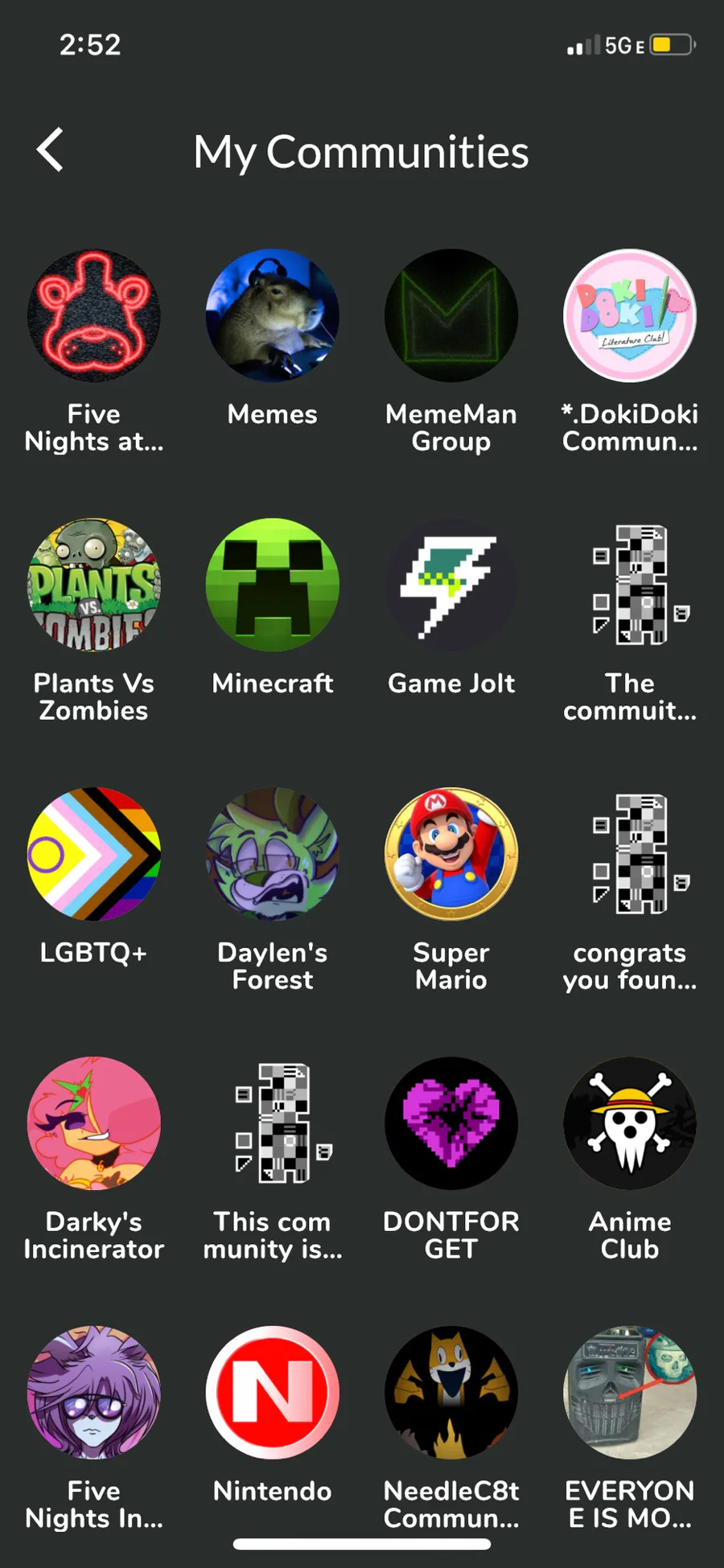Screen dimensions: 724x1568
Task: View the LGBTQ+ community
Action: pyautogui.click(x=94, y=854)
